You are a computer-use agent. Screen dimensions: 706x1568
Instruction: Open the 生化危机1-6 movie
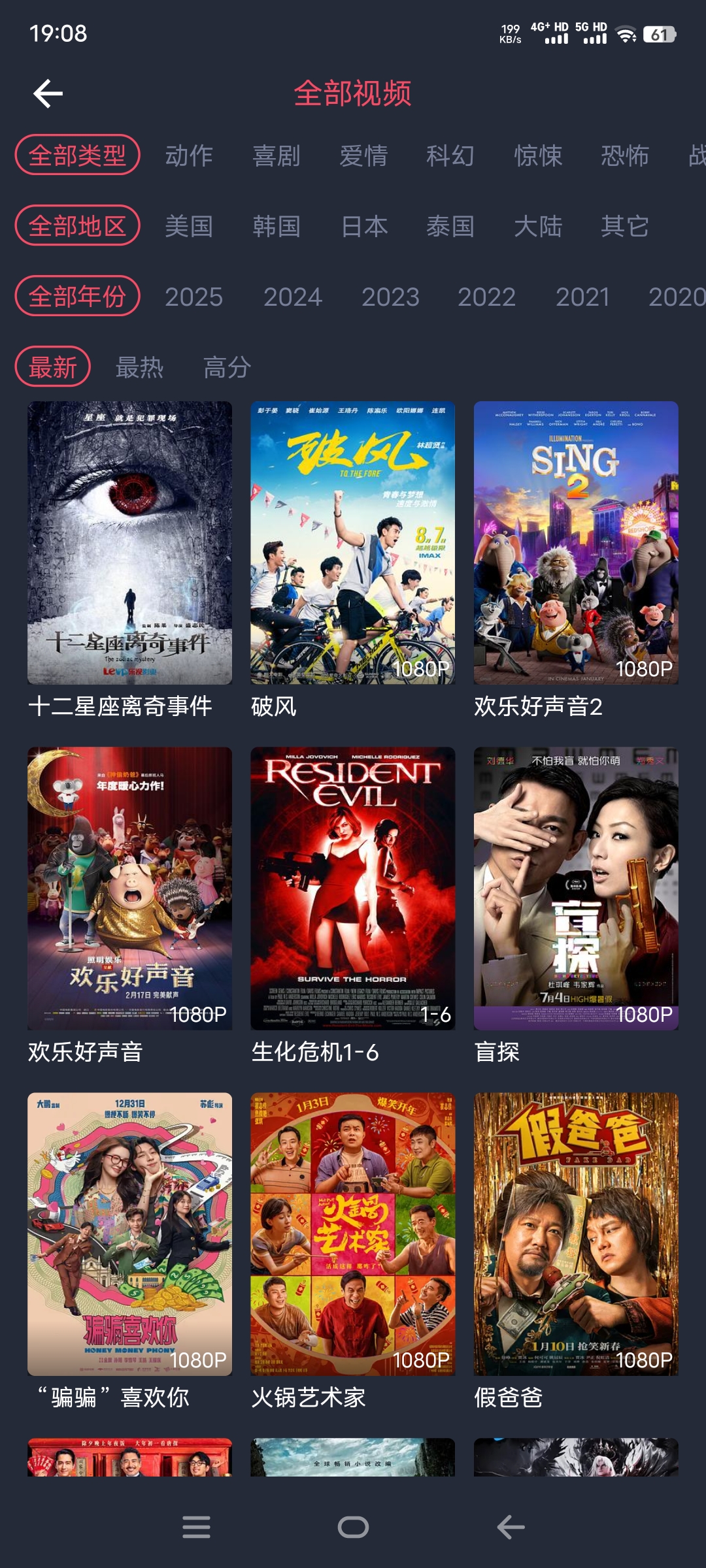point(352,885)
